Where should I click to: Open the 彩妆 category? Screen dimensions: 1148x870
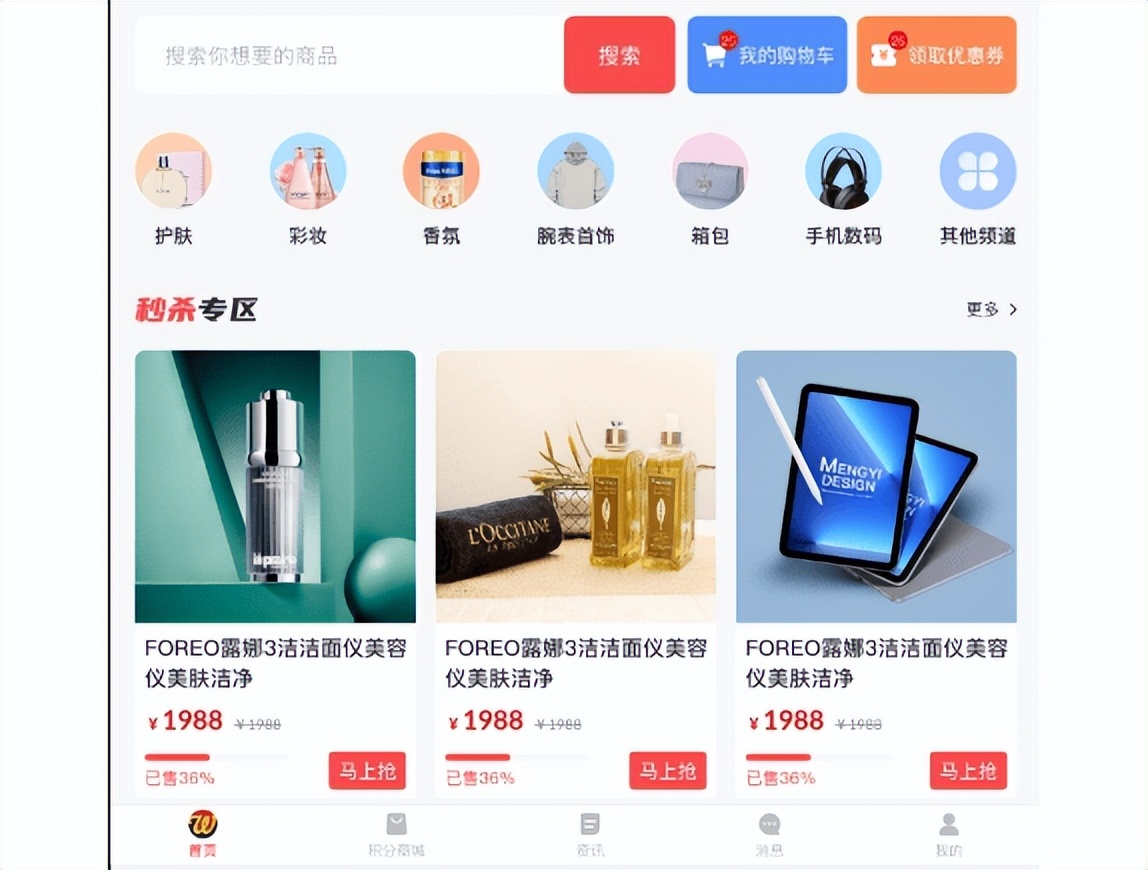[x=308, y=190]
